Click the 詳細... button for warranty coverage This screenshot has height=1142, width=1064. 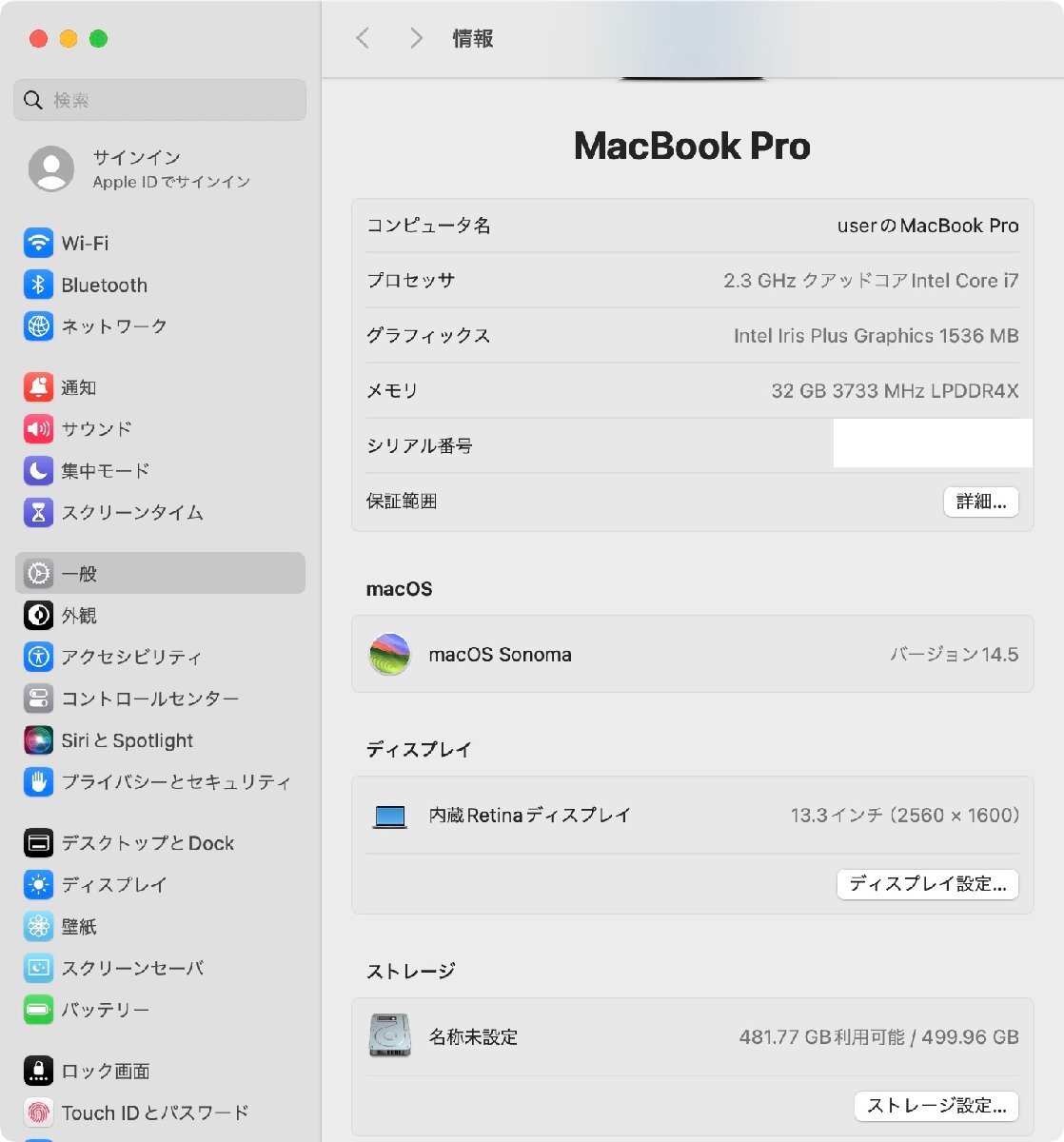[x=980, y=502]
